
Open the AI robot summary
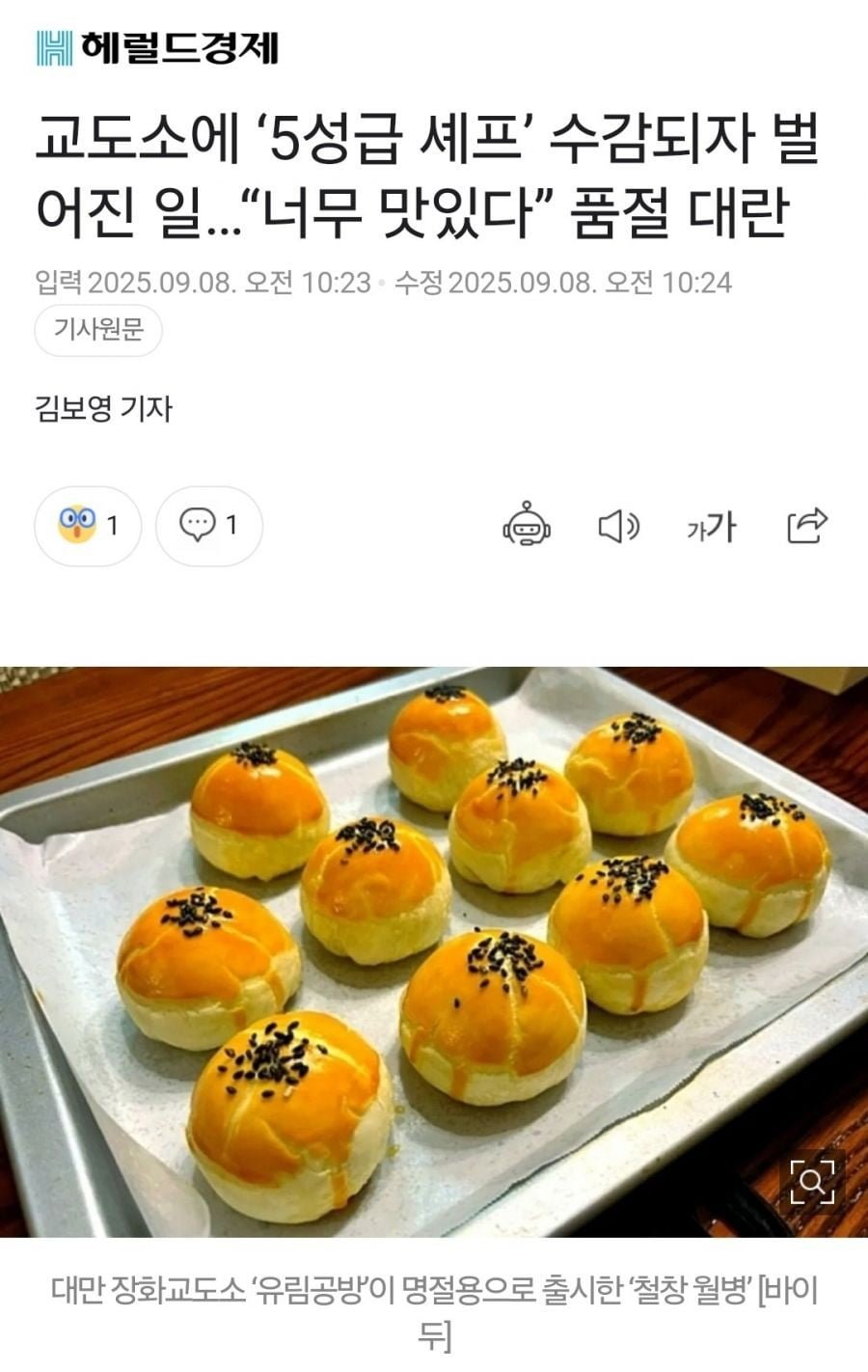pyautogui.click(x=527, y=526)
